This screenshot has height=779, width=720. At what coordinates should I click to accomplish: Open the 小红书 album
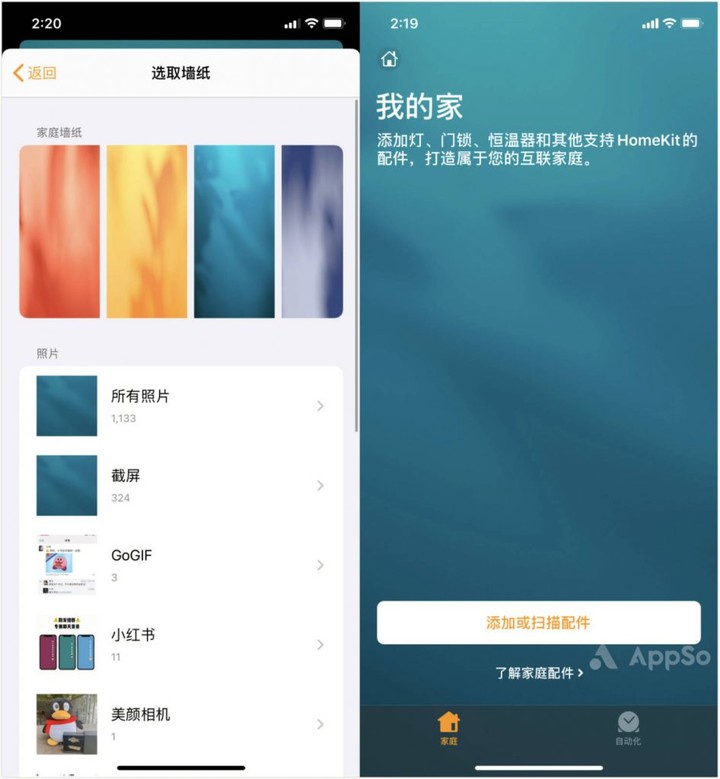pos(181,644)
